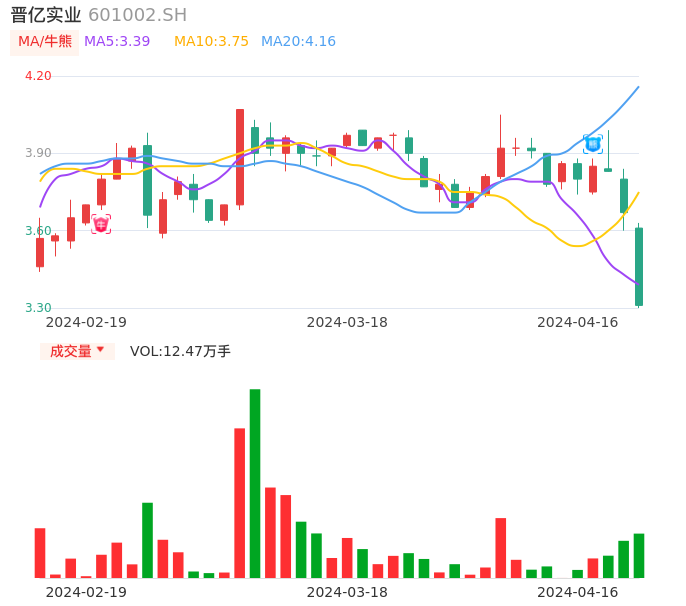686x606 pixels.
Task: Select the MA/牛熊 indicator chip
Action: tap(45, 42)
